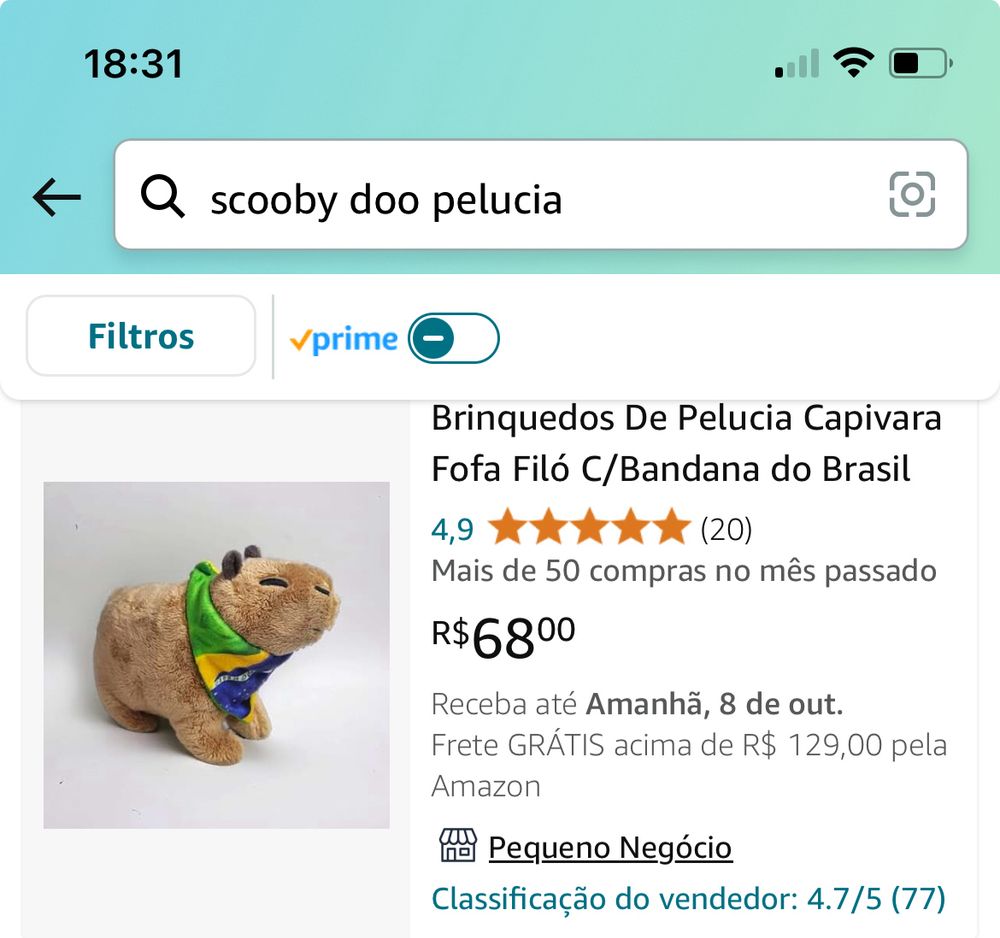Open the capybara plush product image

pos(216,655)
